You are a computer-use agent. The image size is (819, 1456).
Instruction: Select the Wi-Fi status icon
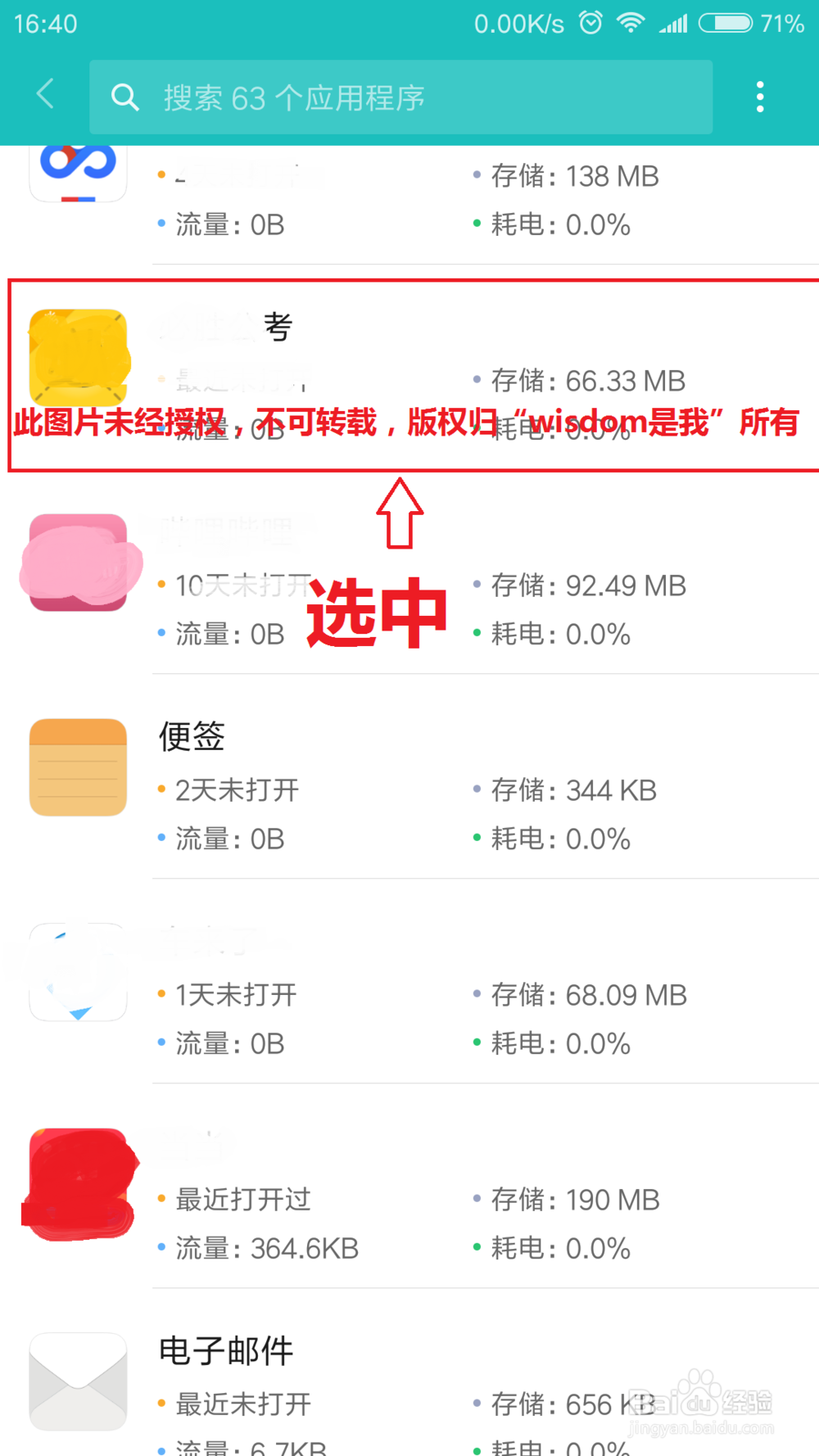(631, 23)
